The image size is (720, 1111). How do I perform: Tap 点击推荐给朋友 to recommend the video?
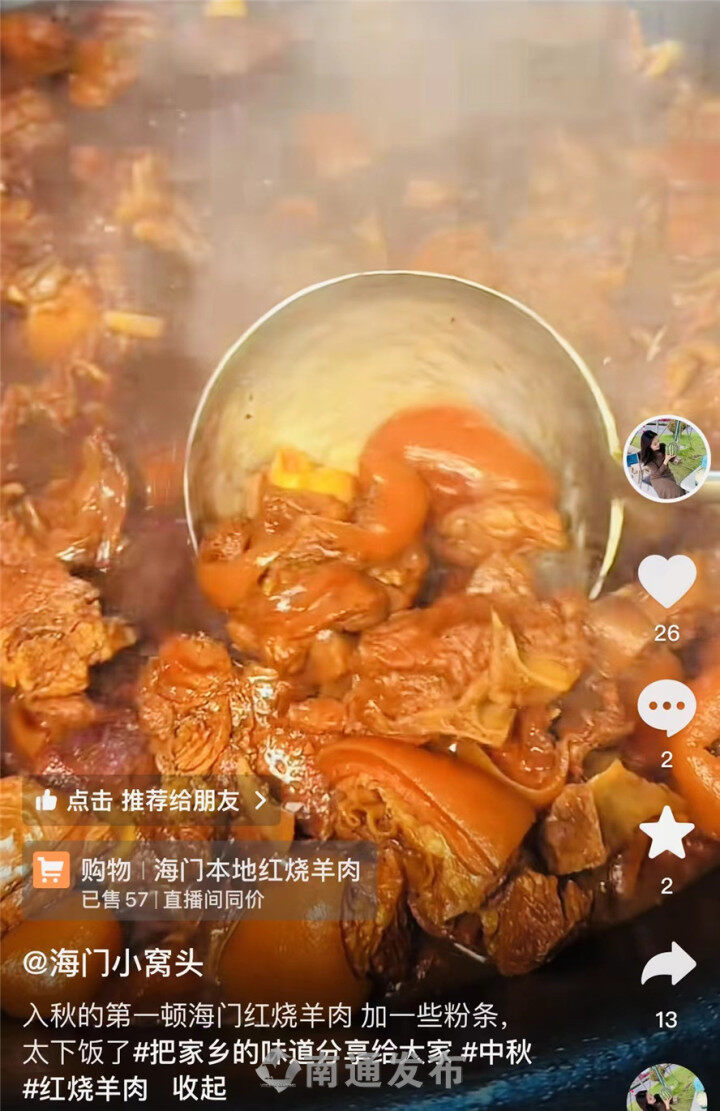152,800
